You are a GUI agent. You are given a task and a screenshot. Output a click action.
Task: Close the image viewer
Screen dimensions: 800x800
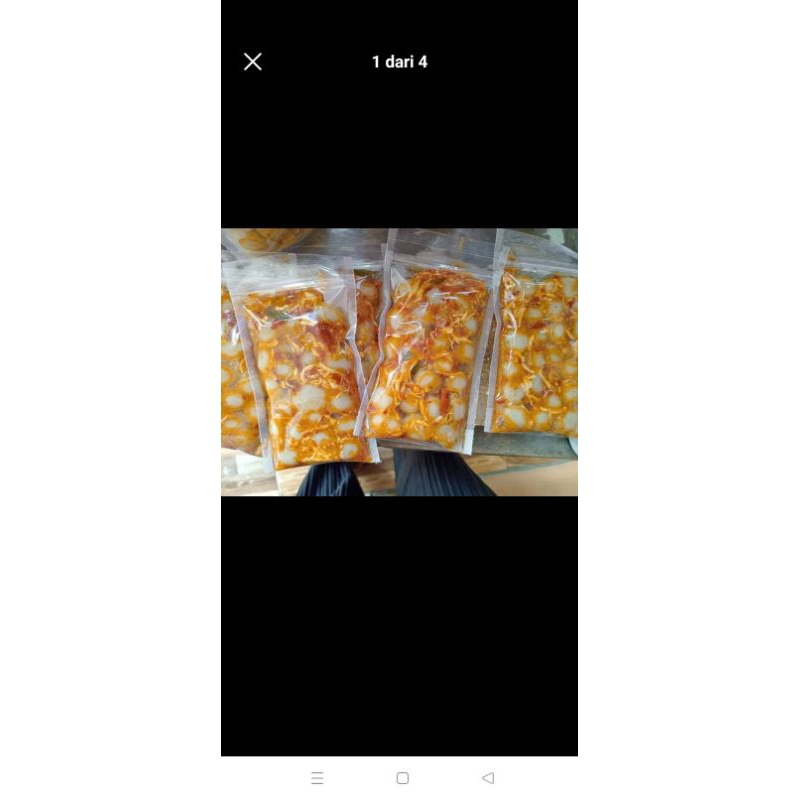coord(253,62)
